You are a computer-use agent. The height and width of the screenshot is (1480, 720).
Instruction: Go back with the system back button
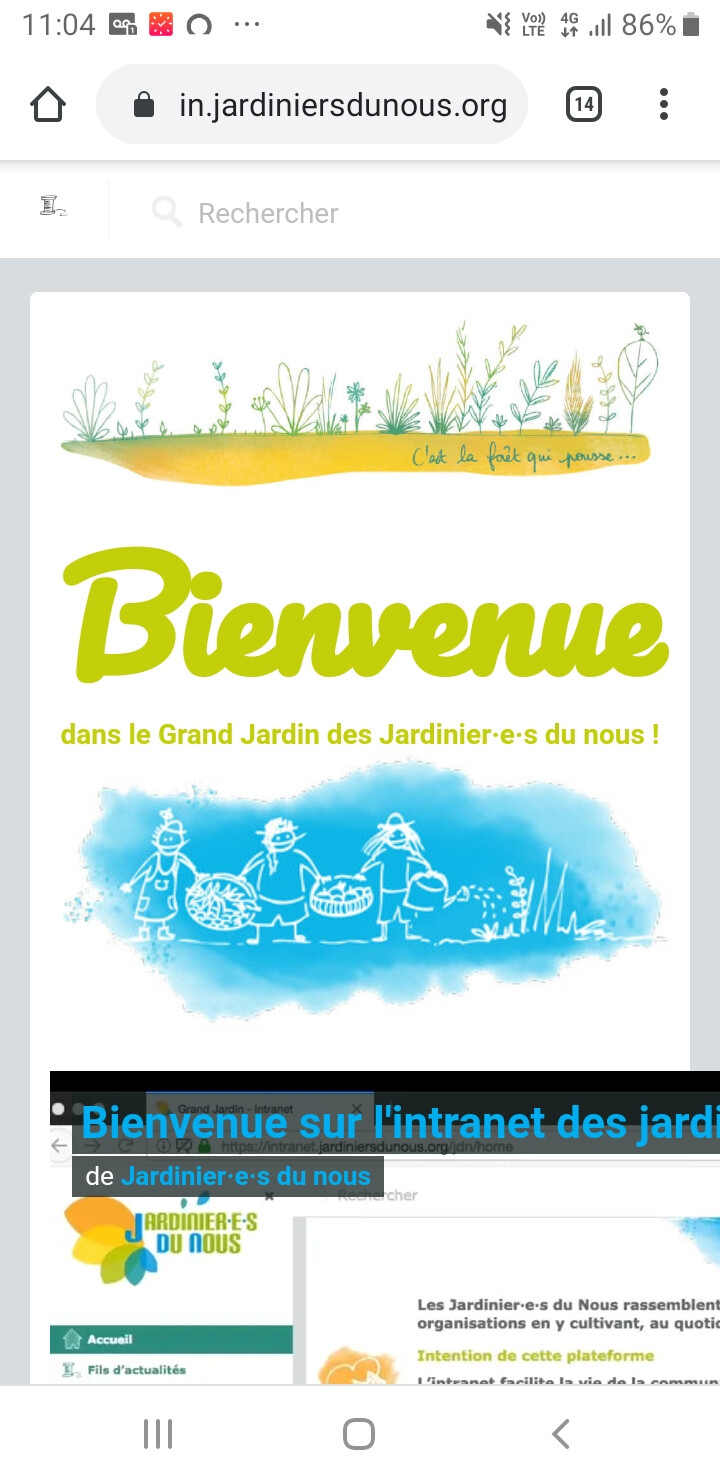[561, 1434]
